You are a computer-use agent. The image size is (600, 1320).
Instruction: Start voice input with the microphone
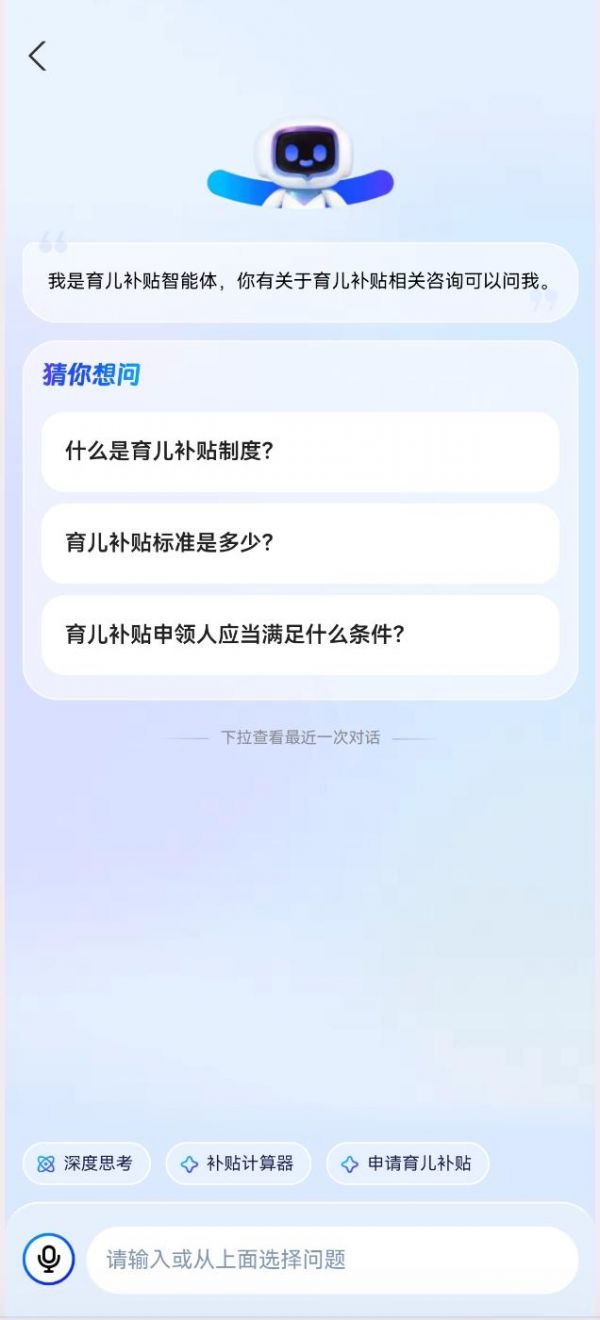(x=49, y=1259)
